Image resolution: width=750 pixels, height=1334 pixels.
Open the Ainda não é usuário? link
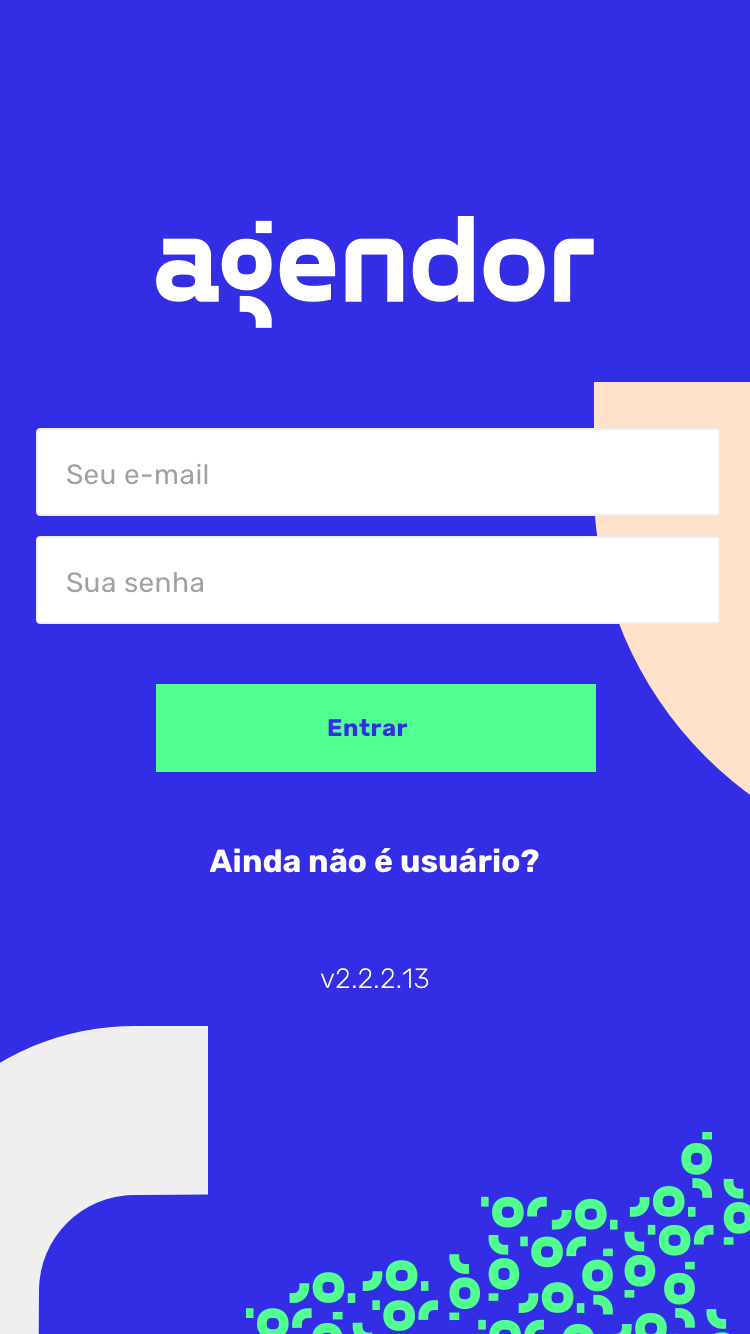point(374,861)
